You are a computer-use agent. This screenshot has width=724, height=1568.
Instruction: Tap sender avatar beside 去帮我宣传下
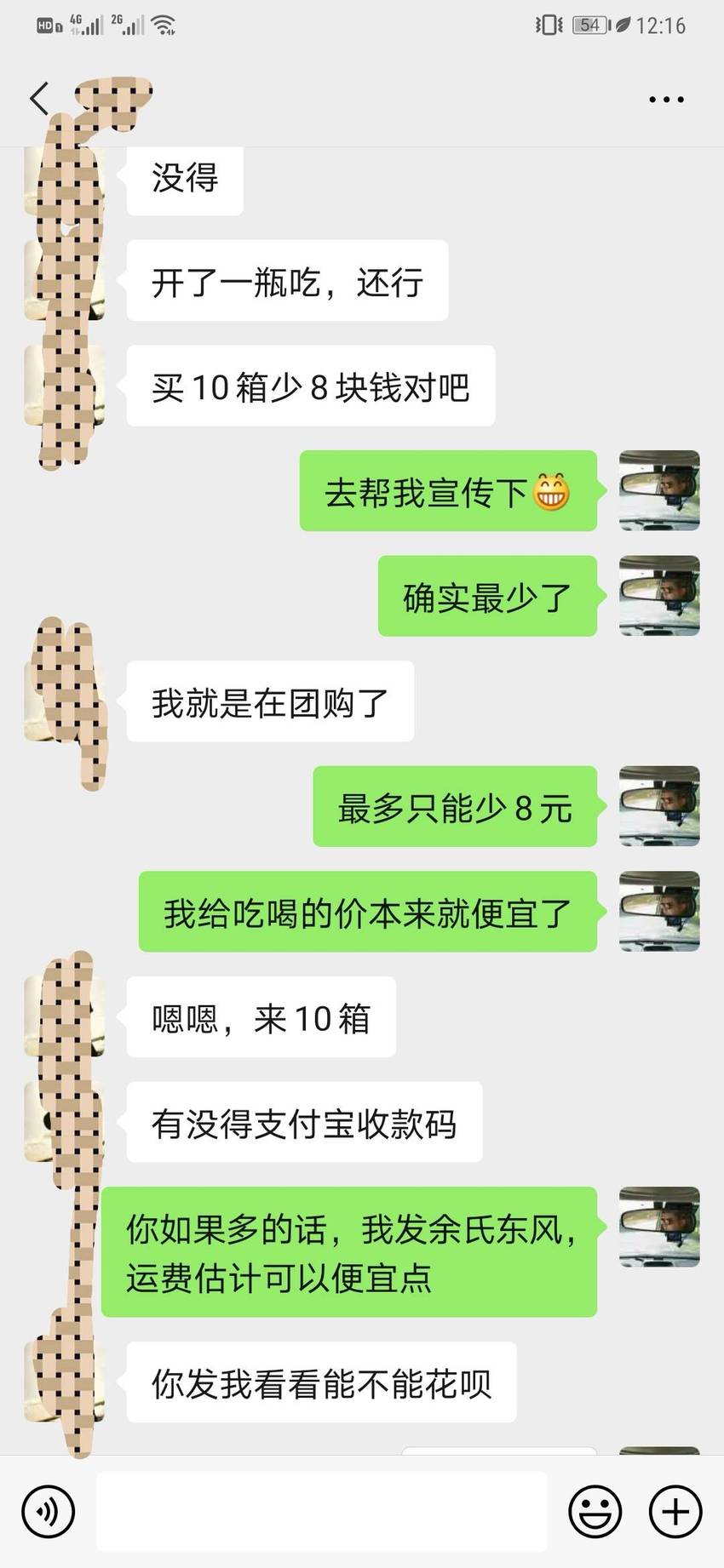coord(659,490)
